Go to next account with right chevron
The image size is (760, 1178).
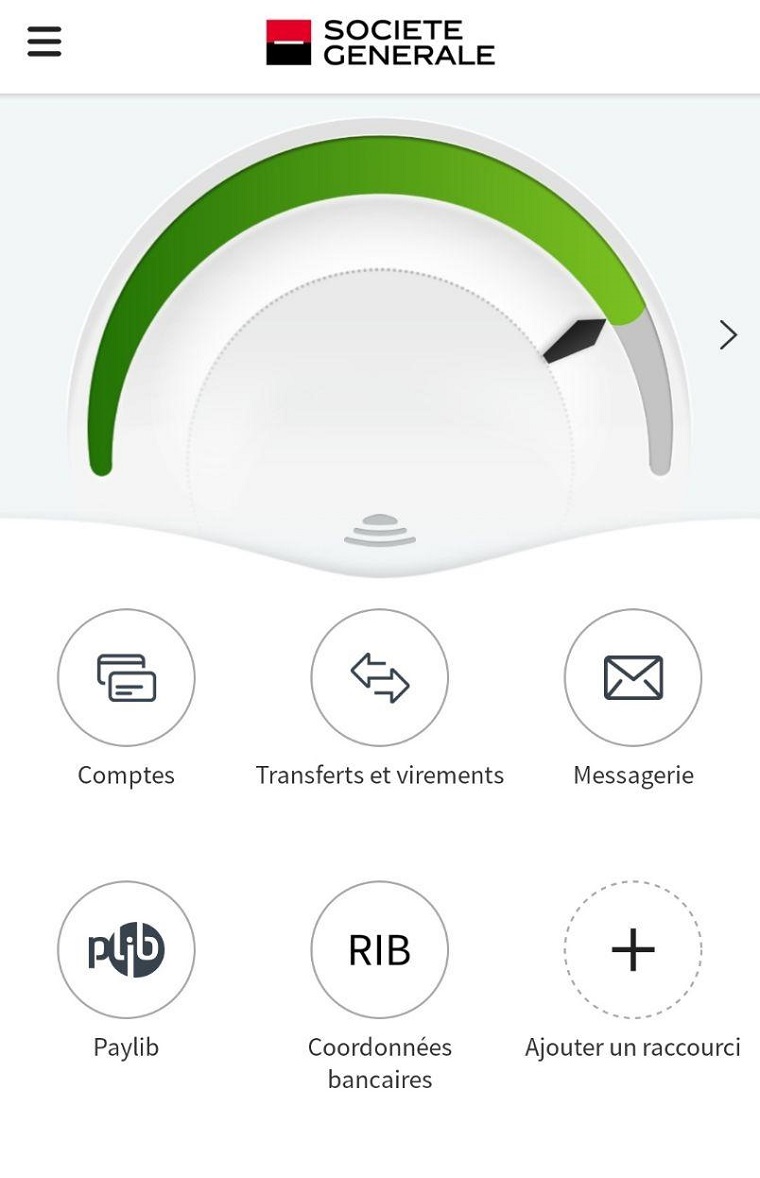point(728,335)
